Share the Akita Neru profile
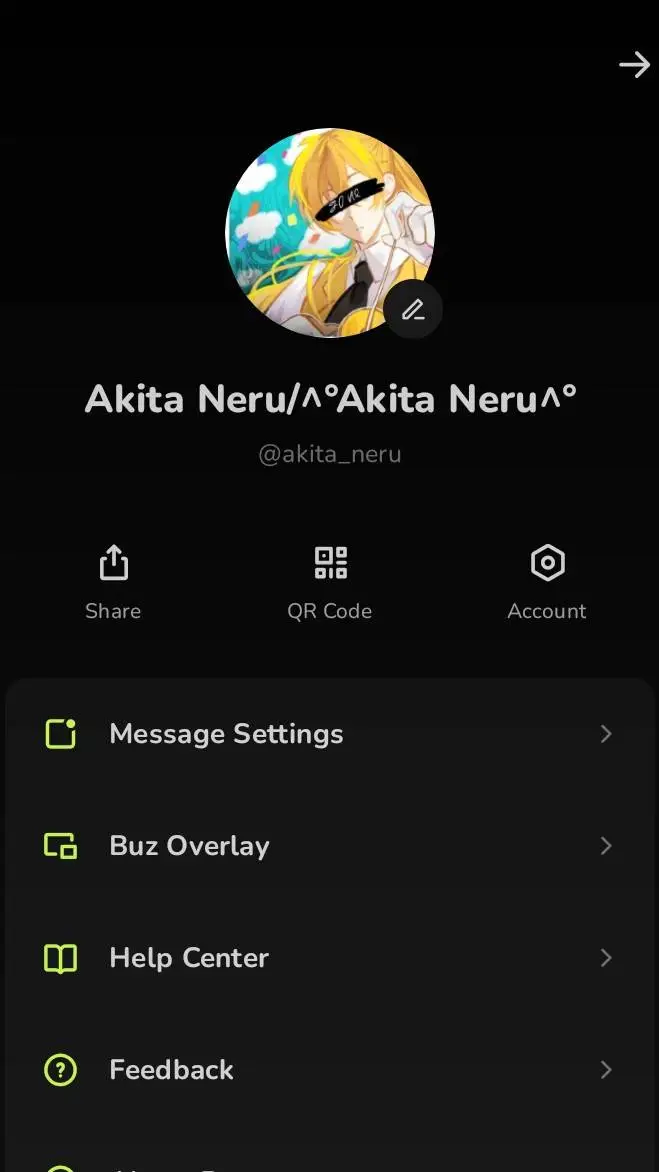Screen dimensions: 659x1172 click(x=113, y=582)
